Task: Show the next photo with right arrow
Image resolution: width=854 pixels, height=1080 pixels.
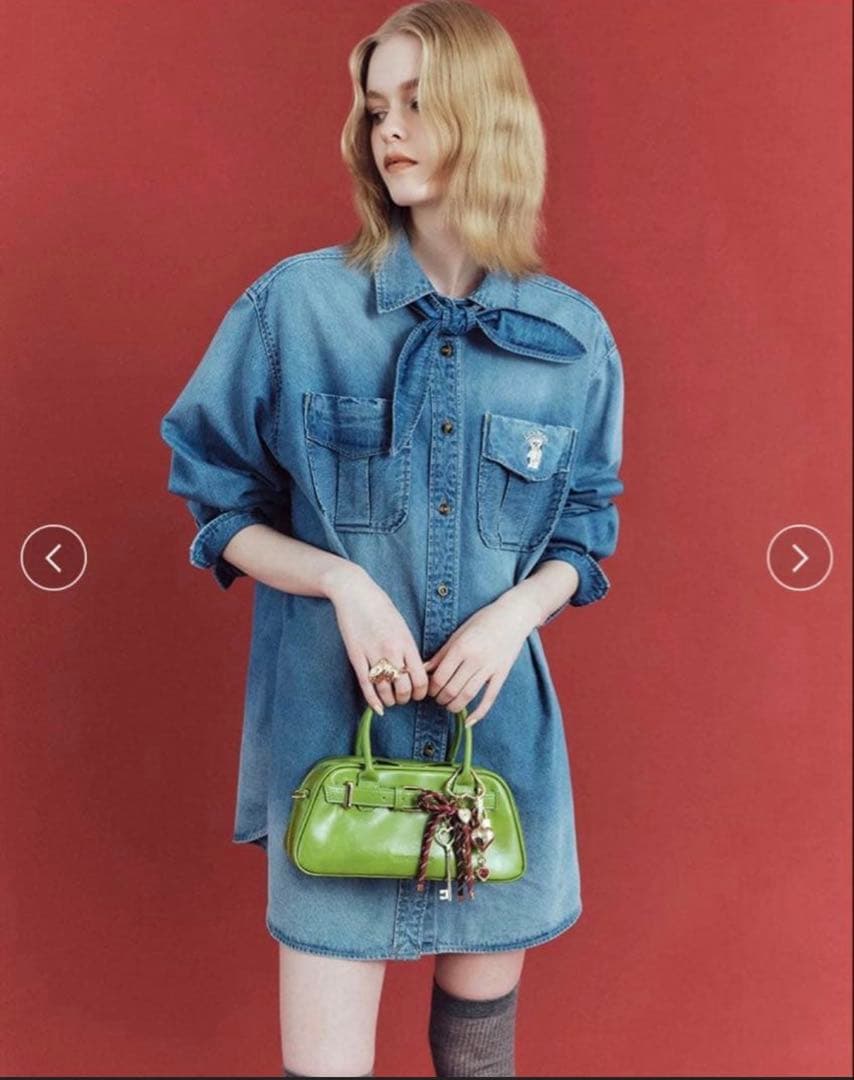Action: (x=800, y=557)
